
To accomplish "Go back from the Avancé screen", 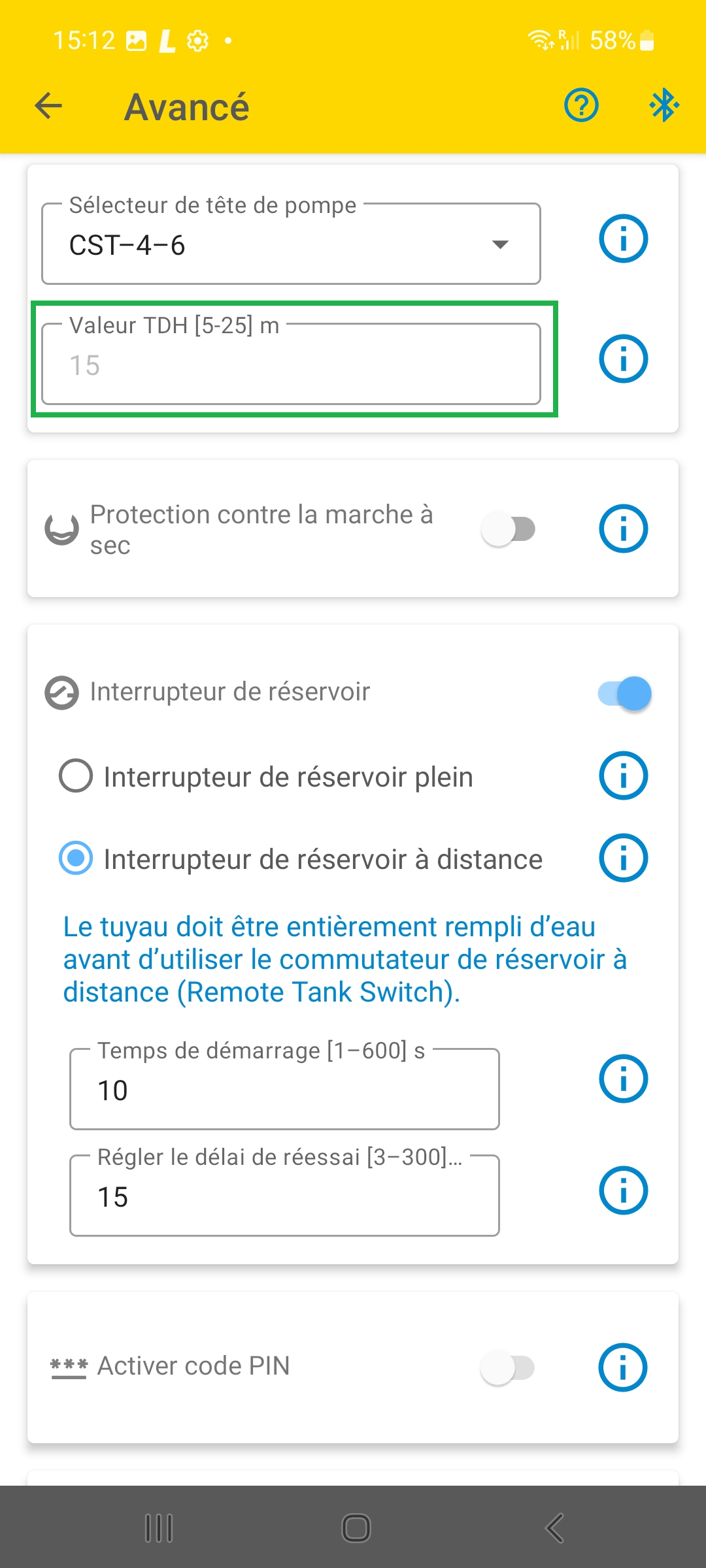I will (48, 106).
